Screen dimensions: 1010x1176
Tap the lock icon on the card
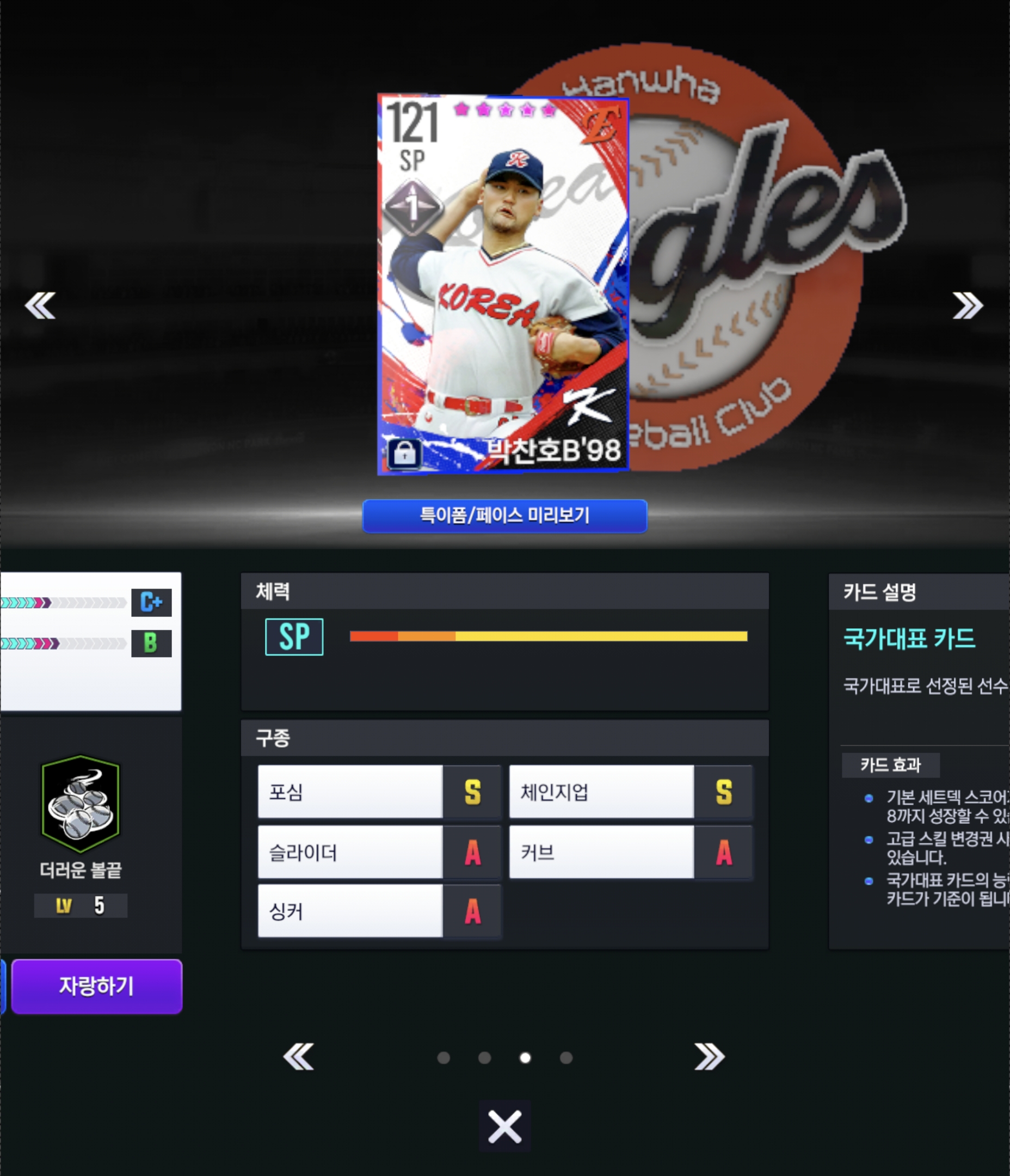point(404,454)
